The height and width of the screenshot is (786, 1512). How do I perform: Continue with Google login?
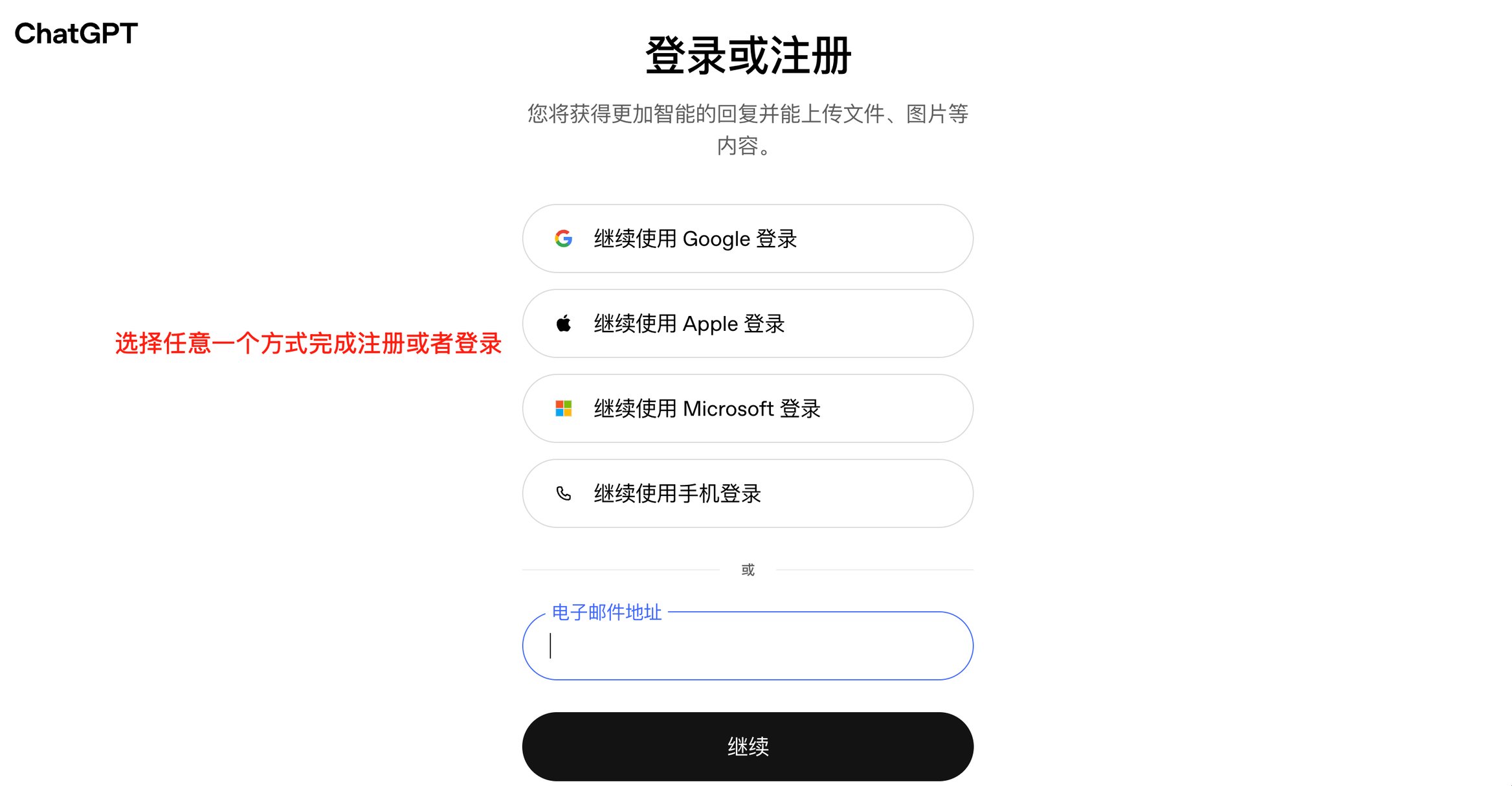tap(748, 239)
